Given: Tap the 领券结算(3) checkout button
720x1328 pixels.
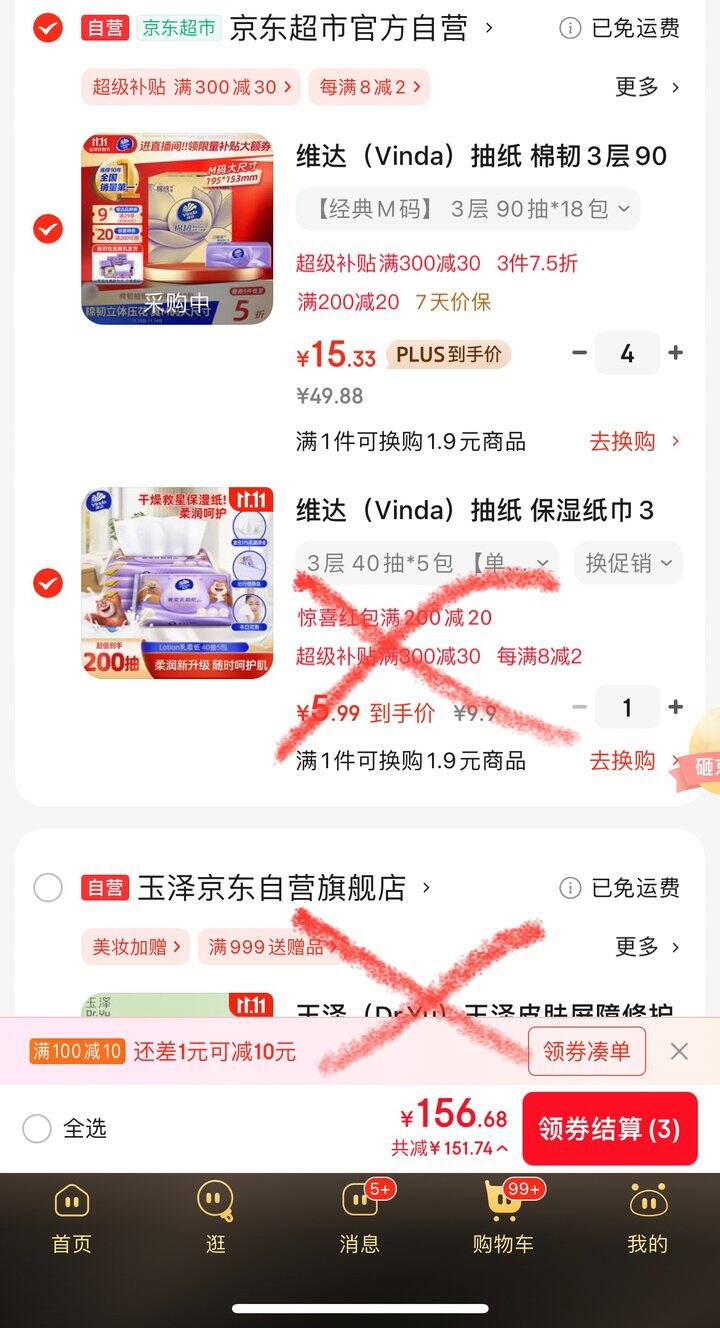Looking at the screenshot, I should tap(610, 1128).
